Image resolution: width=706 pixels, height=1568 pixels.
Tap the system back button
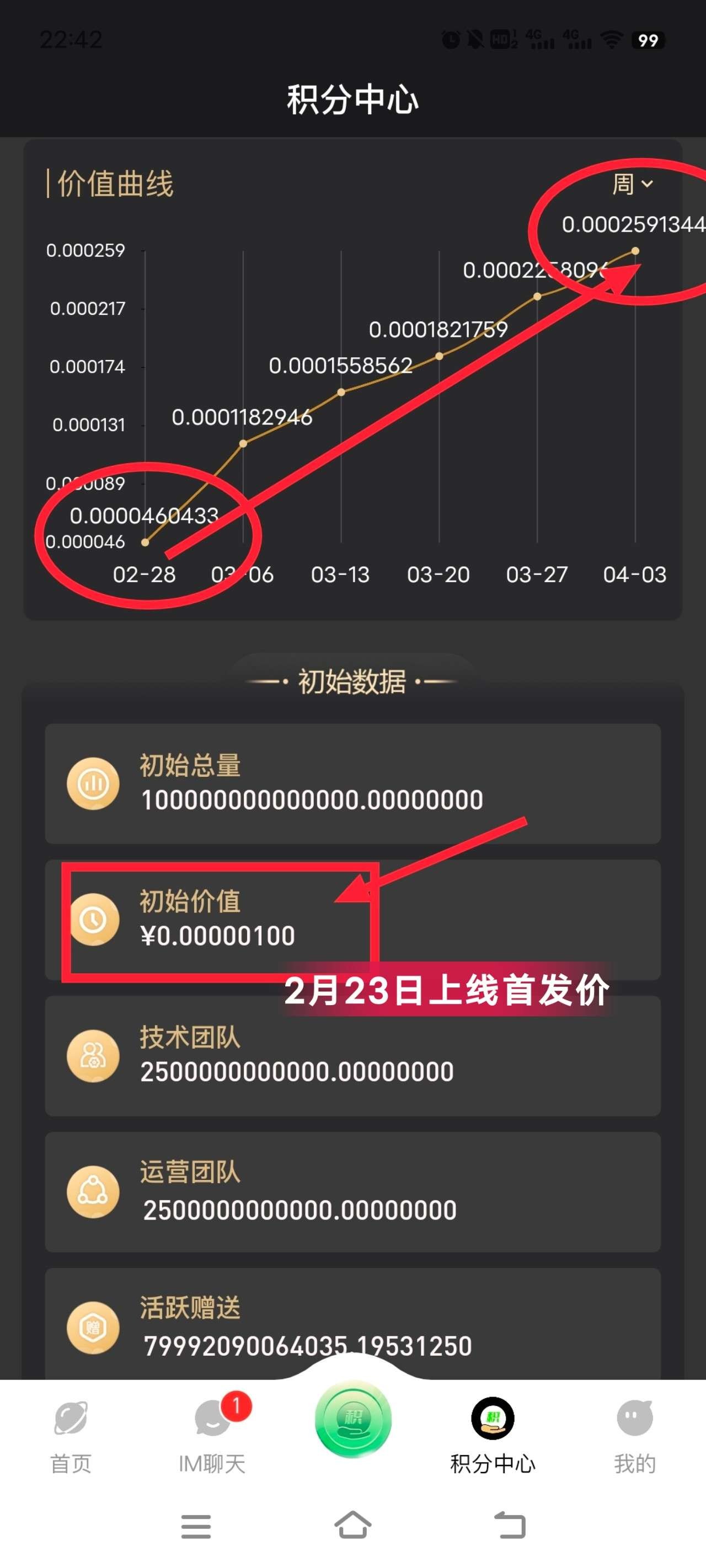(x=509, y=1526)
